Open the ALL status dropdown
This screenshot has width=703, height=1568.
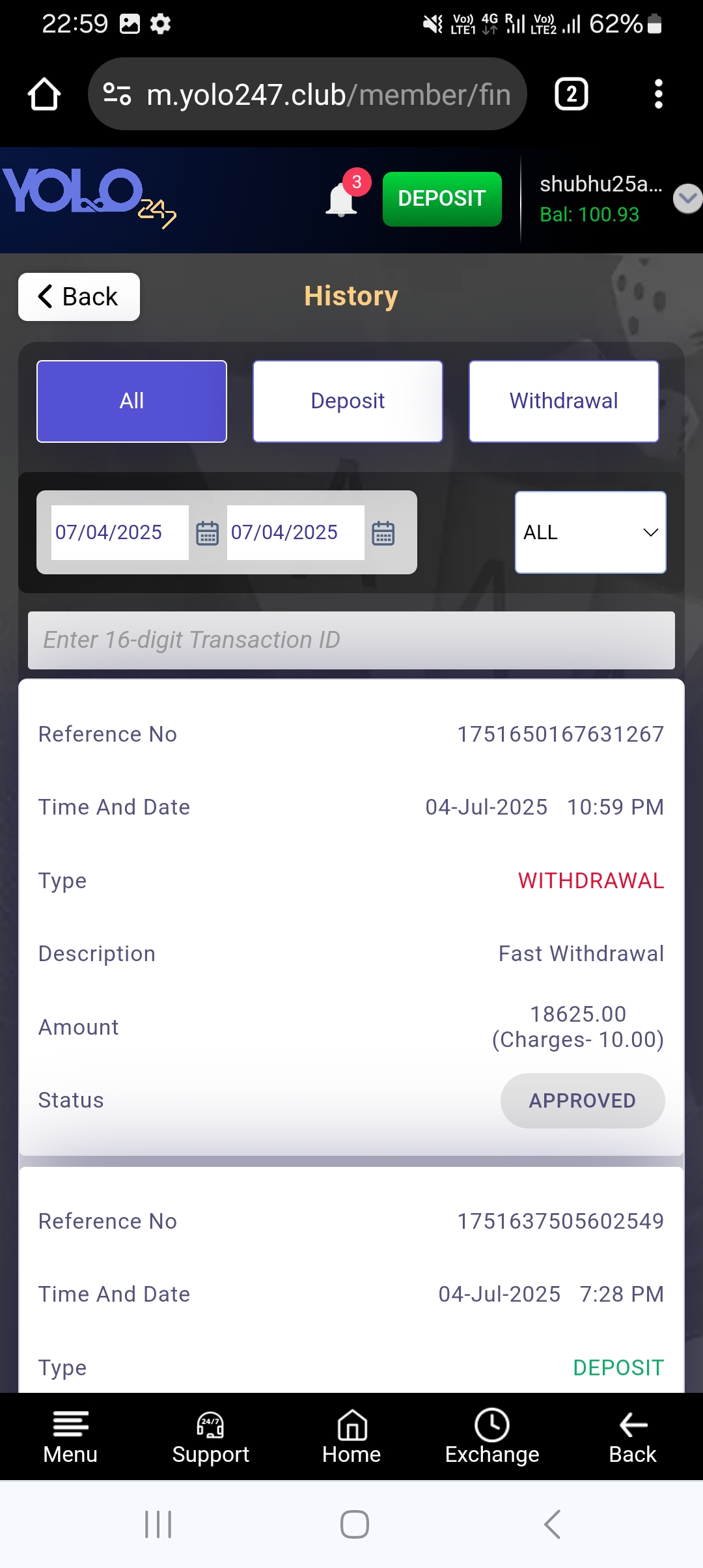pyautogui.click(x=590, y=533)
